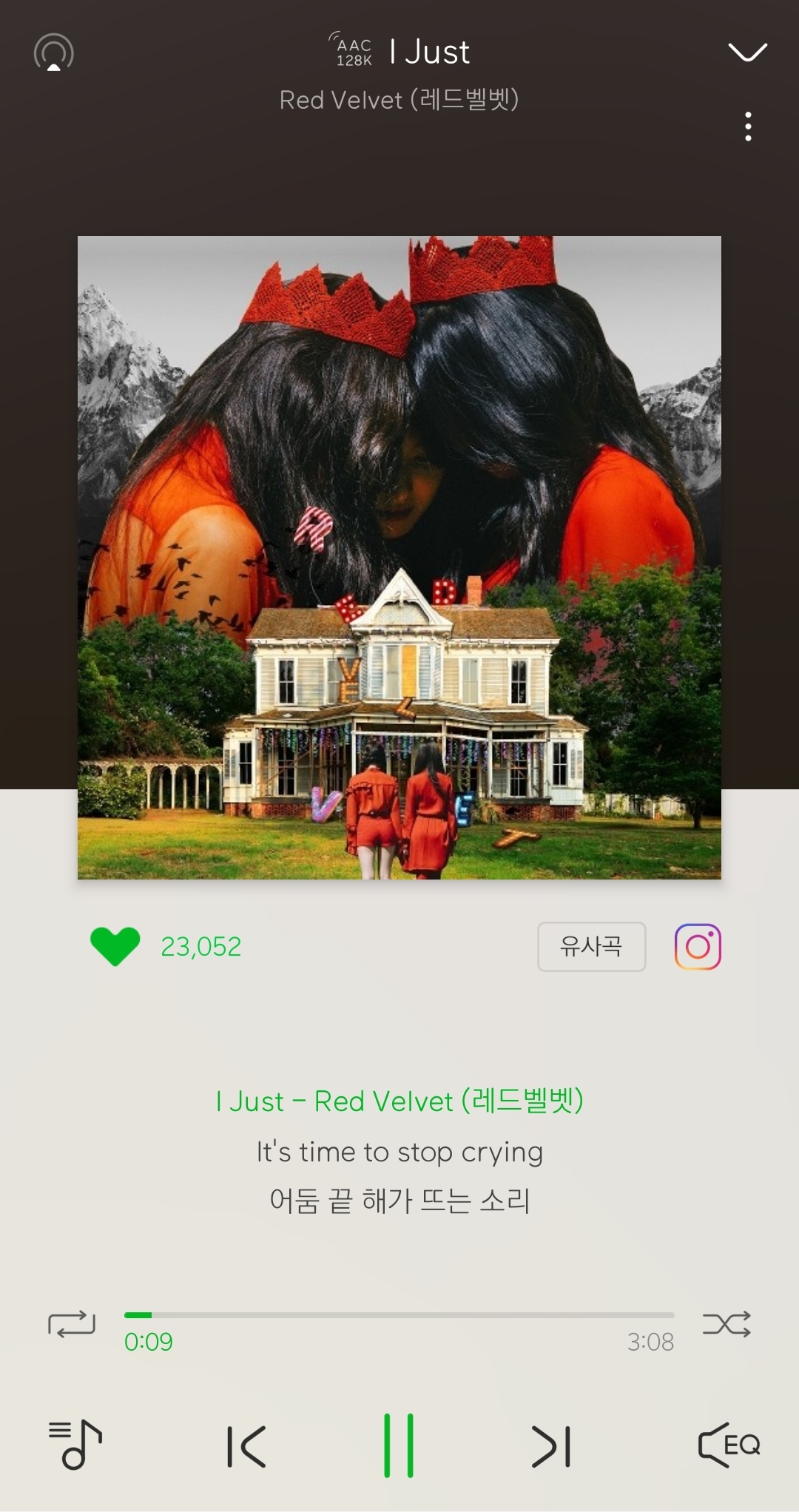This screenshot has height=1512, width=799.
Task: Tap the like count 23,052
Action: 200,947
